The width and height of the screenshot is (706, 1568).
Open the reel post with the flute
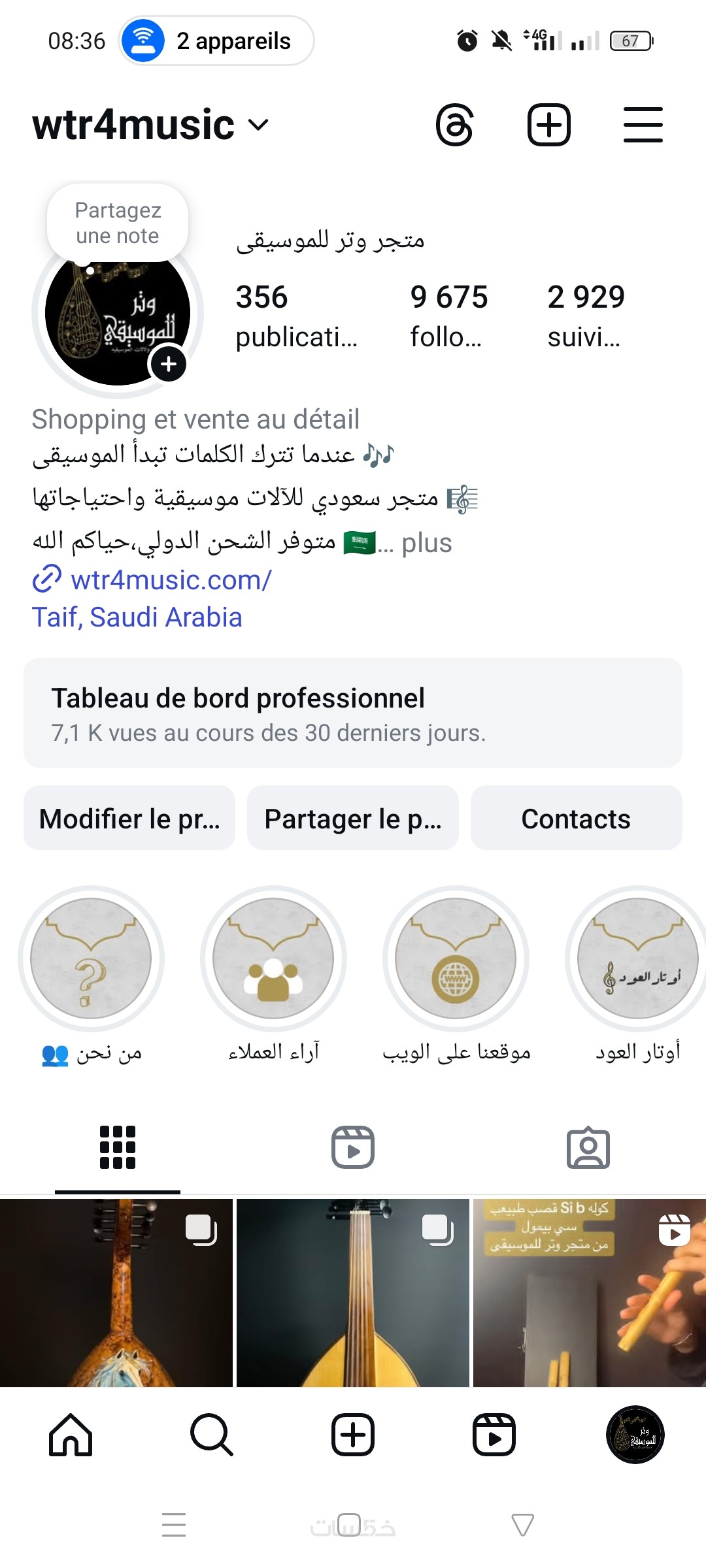[x=589, y=1293]
